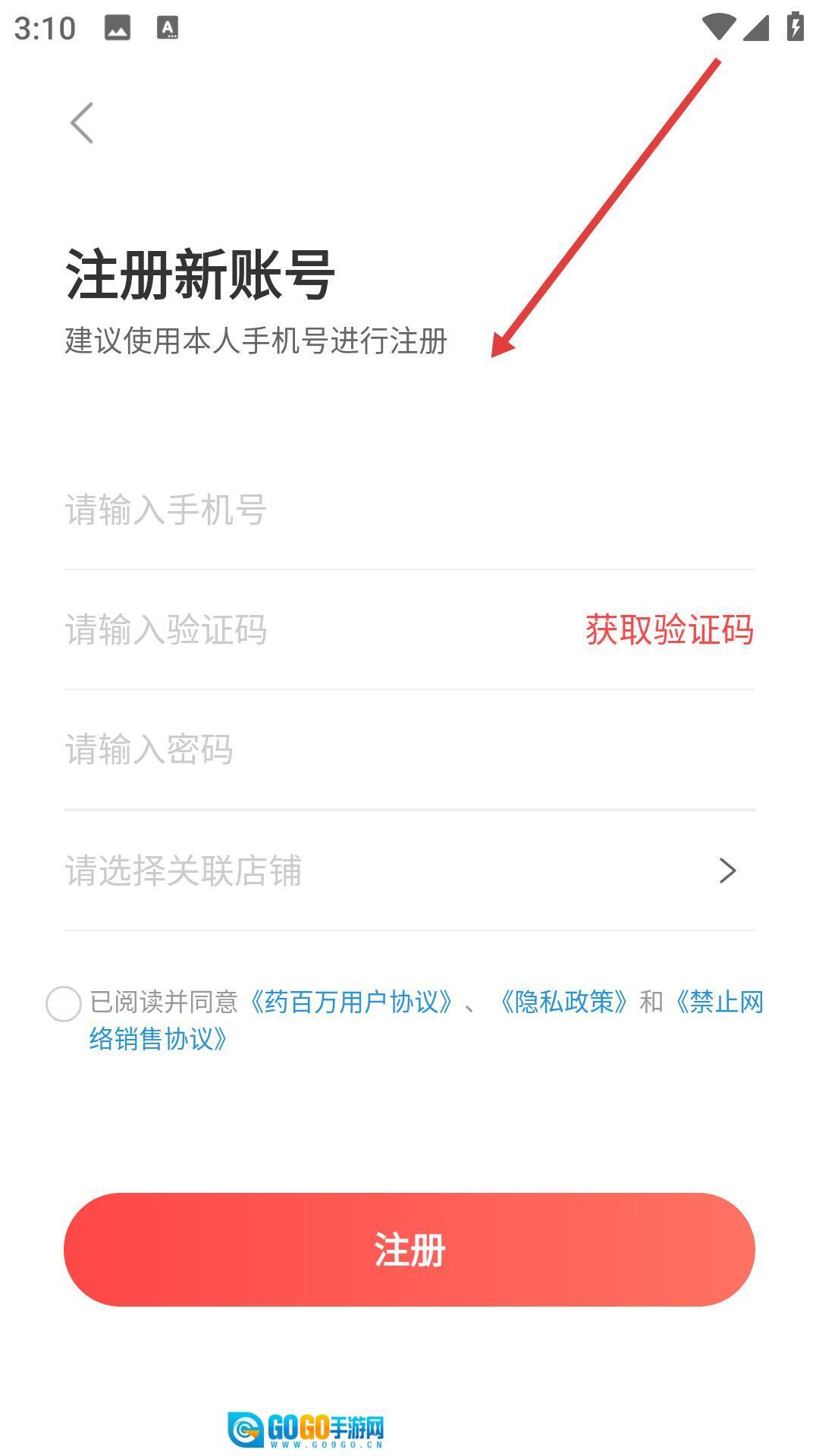
Task: Submit with the red 注册 button
Action: point(409,1250)
